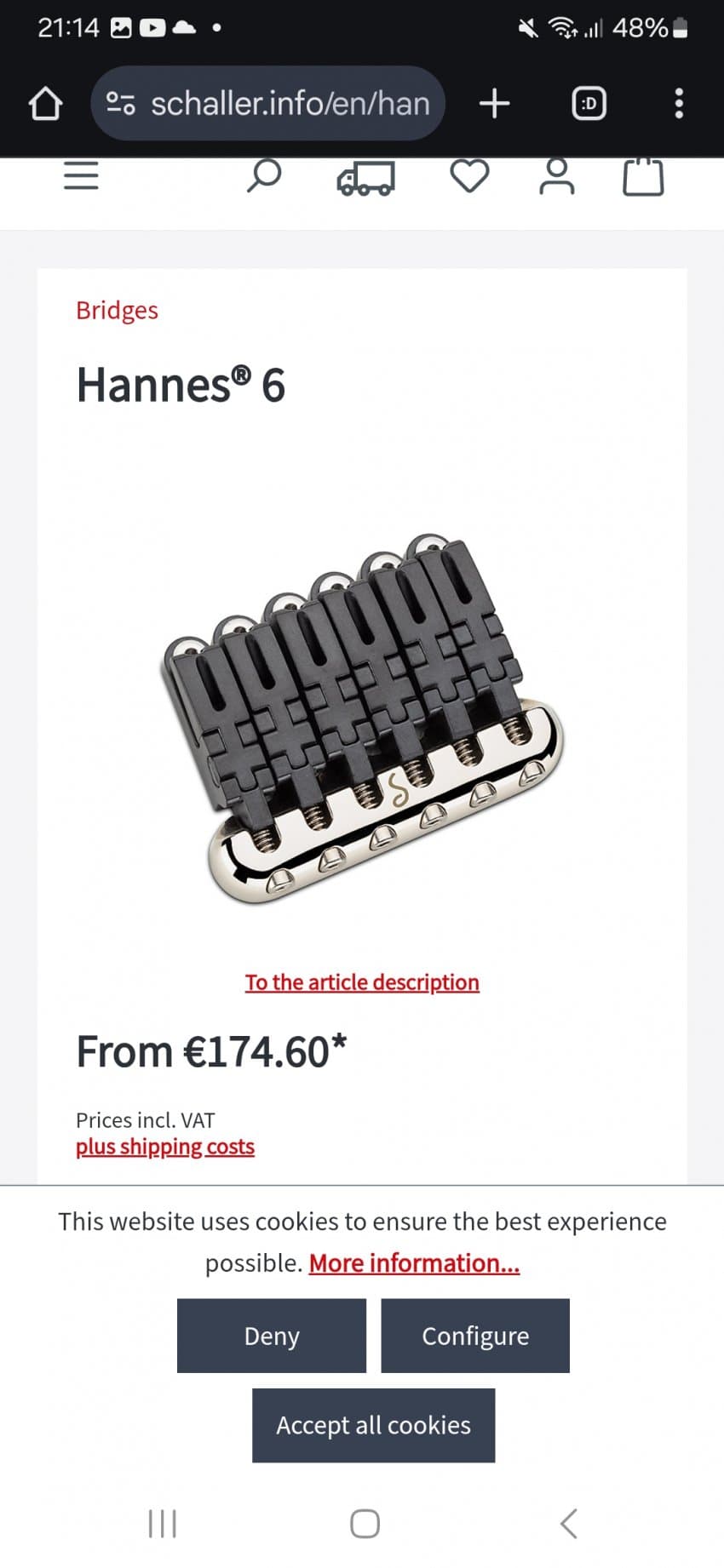Open the hamburger menu
This screenshot has height=1568, width=724.
tap(81, 176)
